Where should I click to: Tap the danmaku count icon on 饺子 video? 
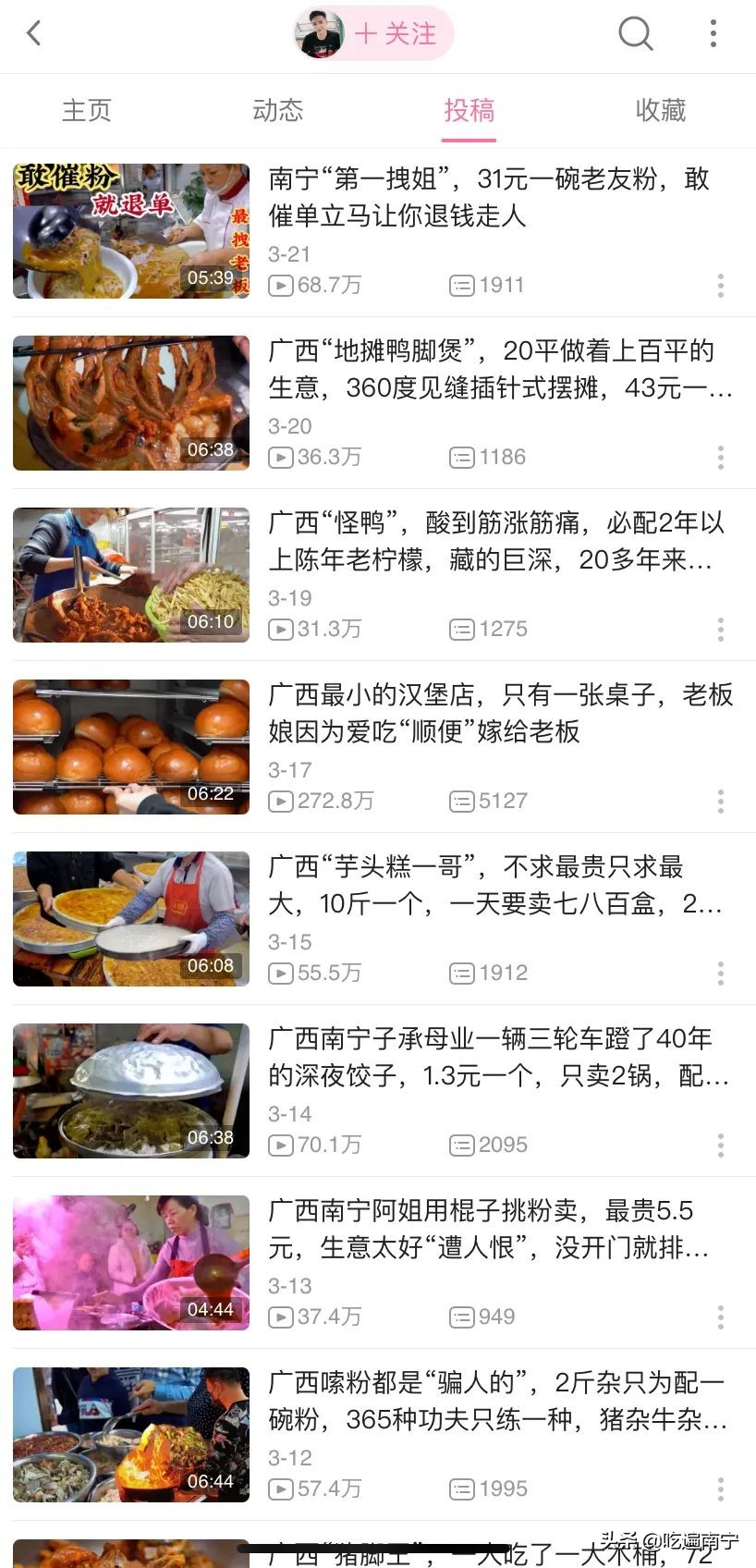[461, 1145]
